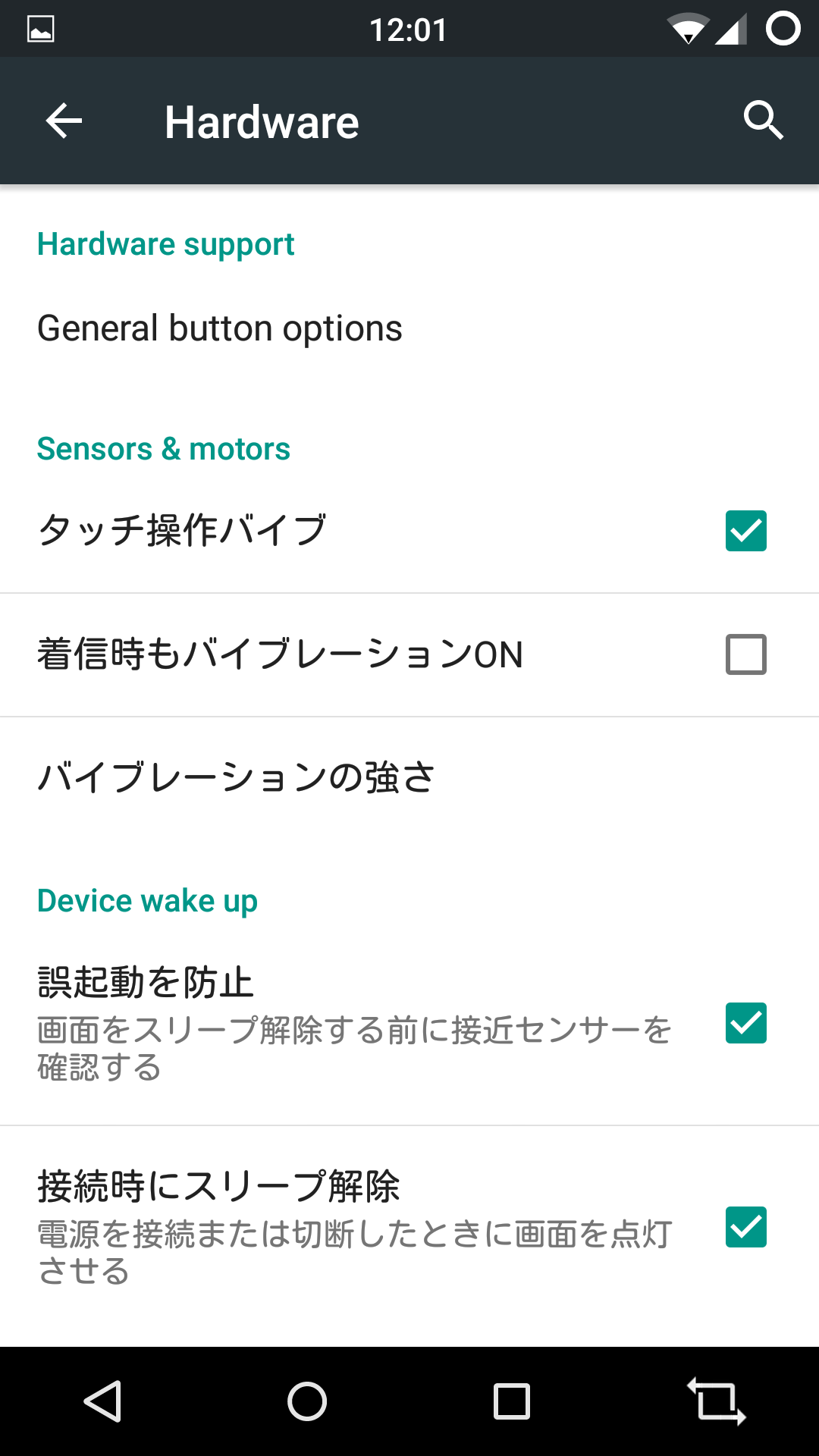Open search in Hardware settings
The width and height of the screenshot is (819, 1456).
(763, 121)
